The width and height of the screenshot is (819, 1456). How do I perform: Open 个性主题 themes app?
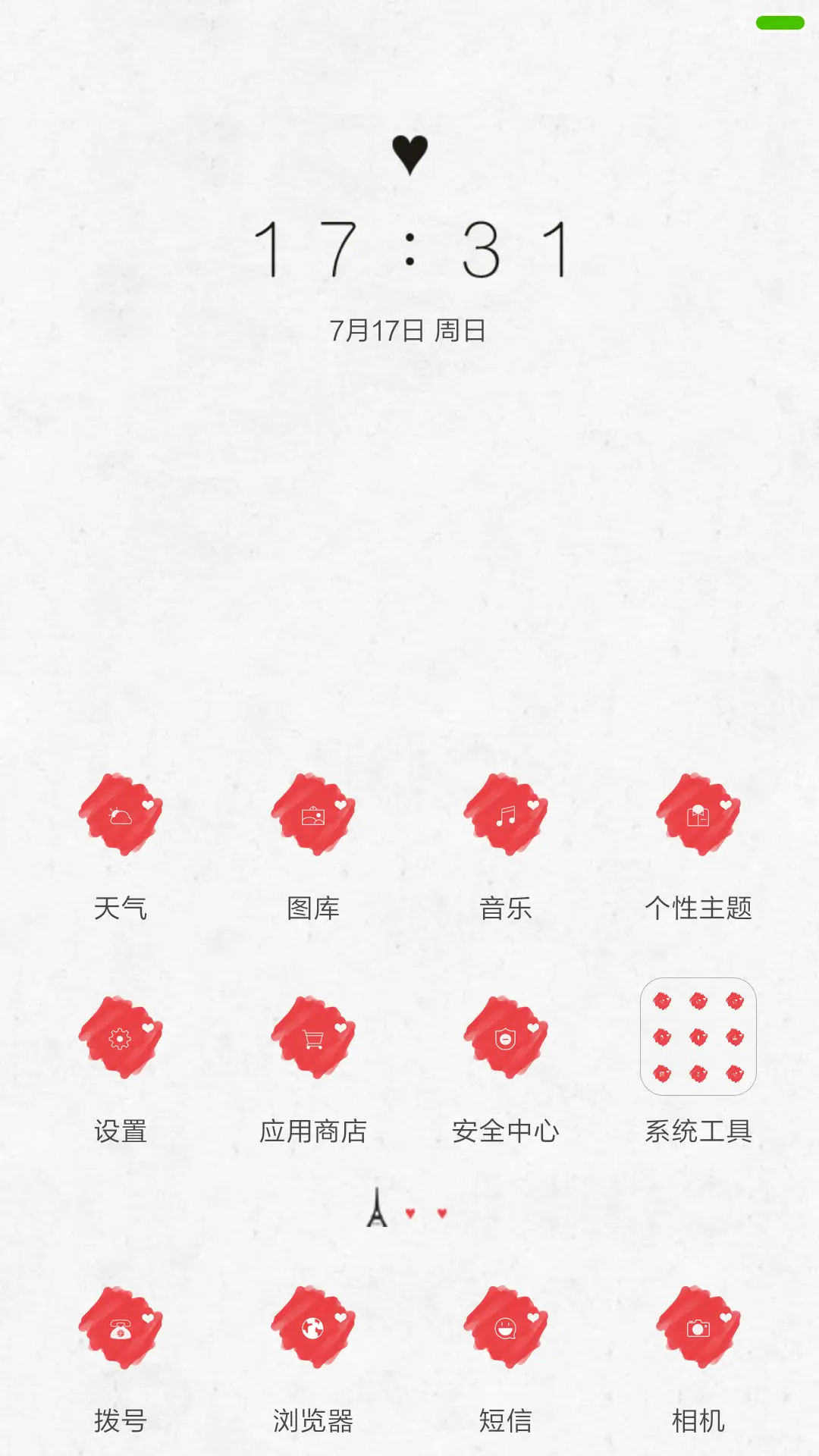point(698,816)
